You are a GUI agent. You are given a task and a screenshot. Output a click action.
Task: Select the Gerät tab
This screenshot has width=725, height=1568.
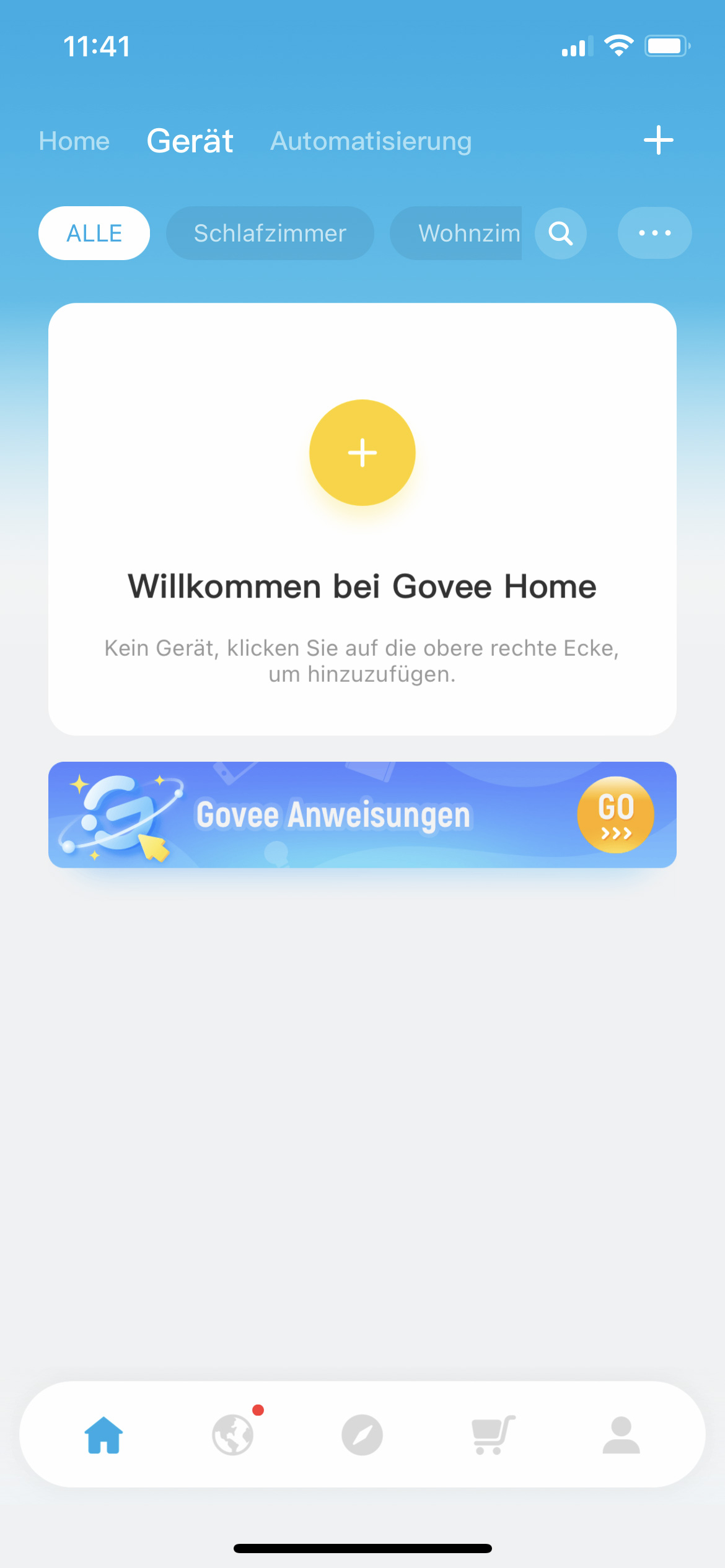coord(190,141)
